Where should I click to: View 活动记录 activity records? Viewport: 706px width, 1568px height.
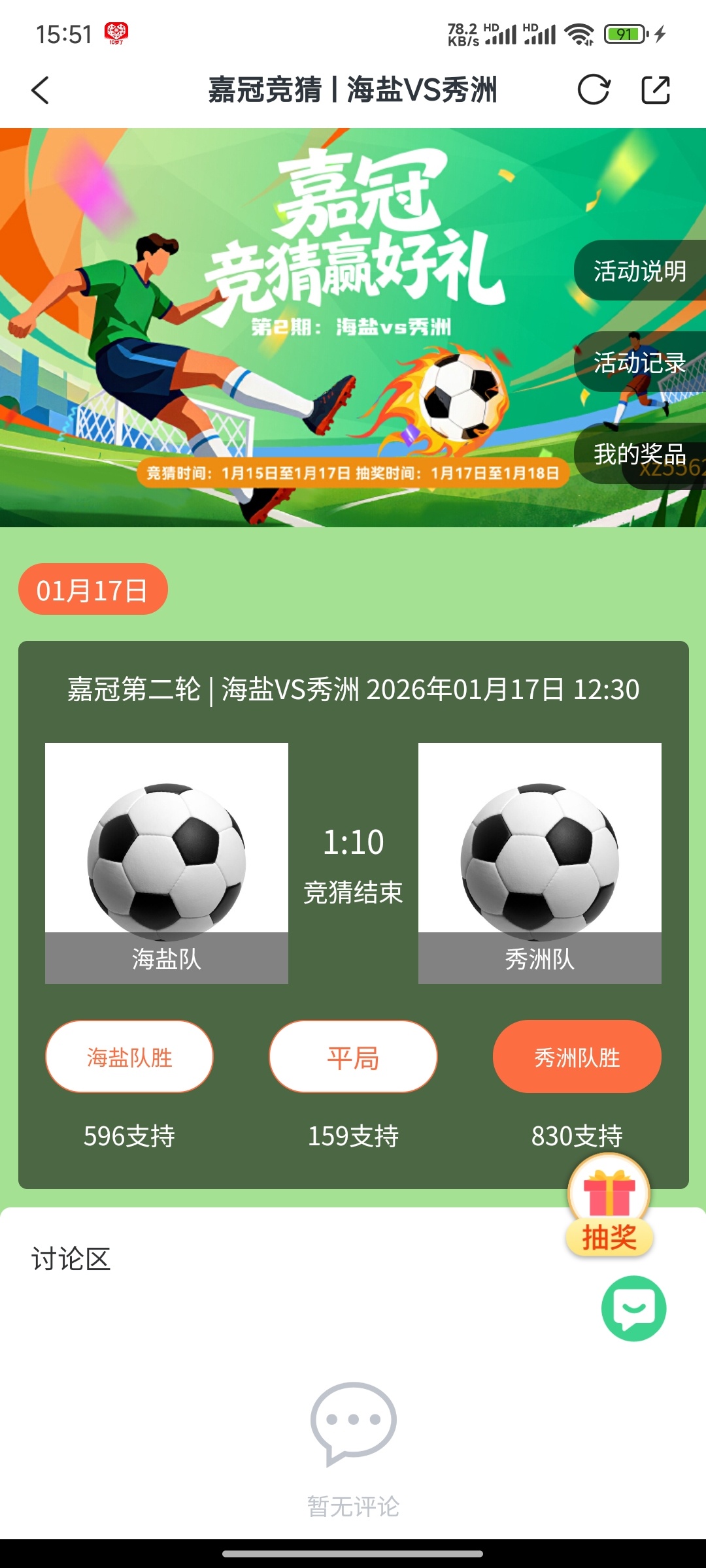(x=639, y=362)
